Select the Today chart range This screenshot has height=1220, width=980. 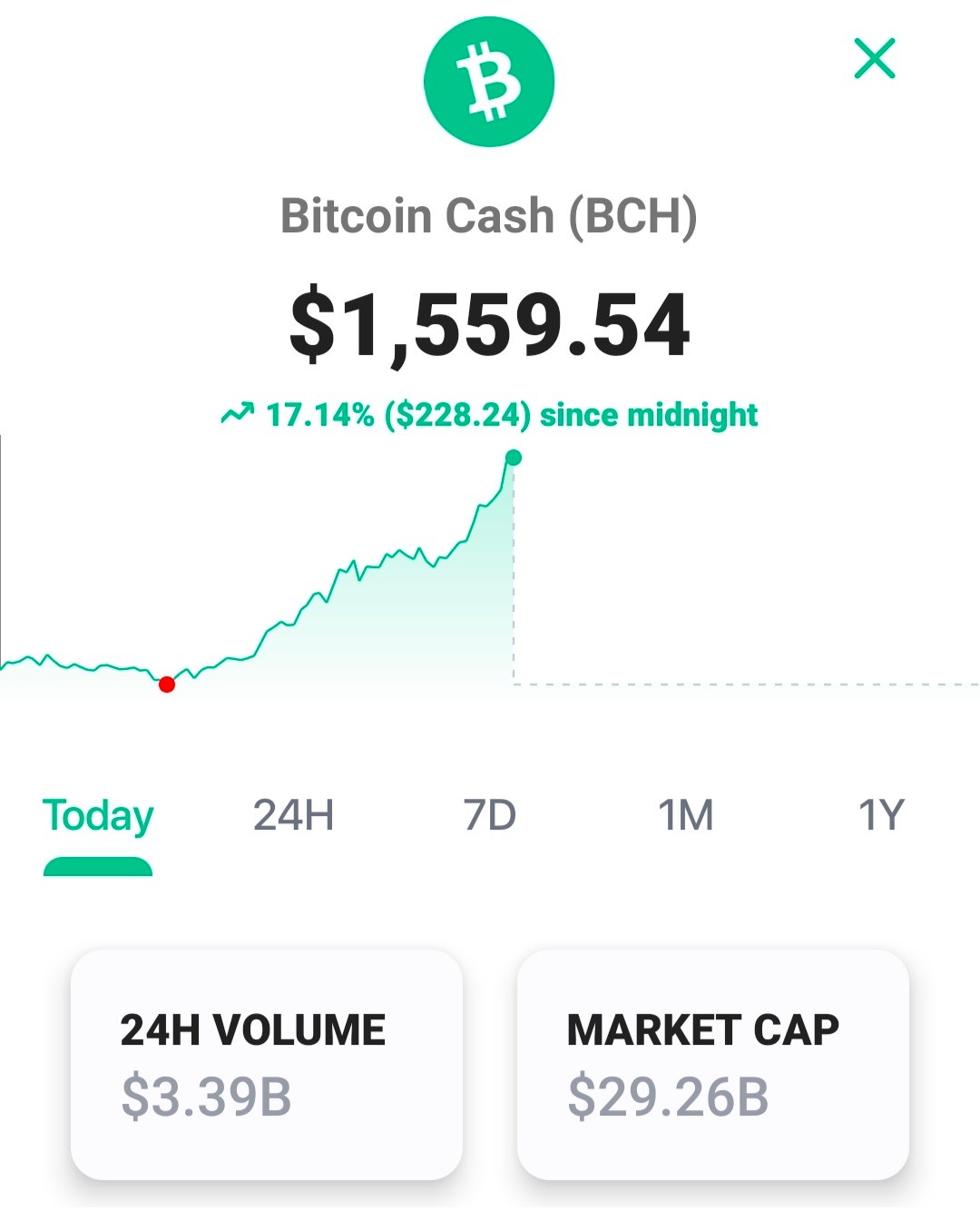click(98, 816)
